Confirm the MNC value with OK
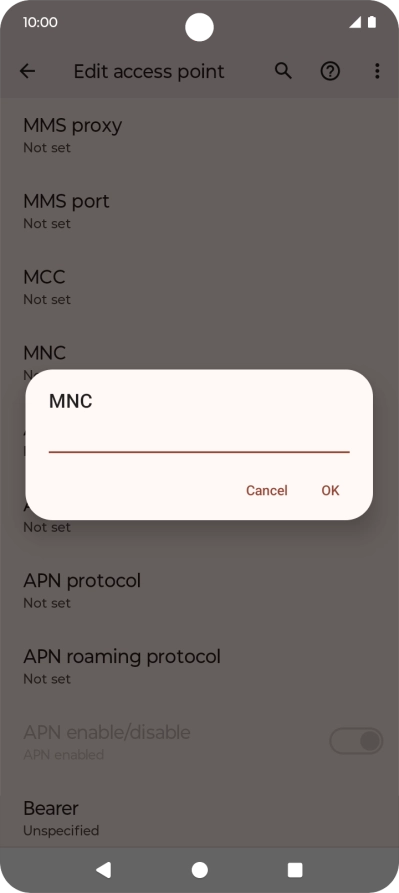This screenshot has height=893, width=399. pyautogui.click(x=330, y=490)
